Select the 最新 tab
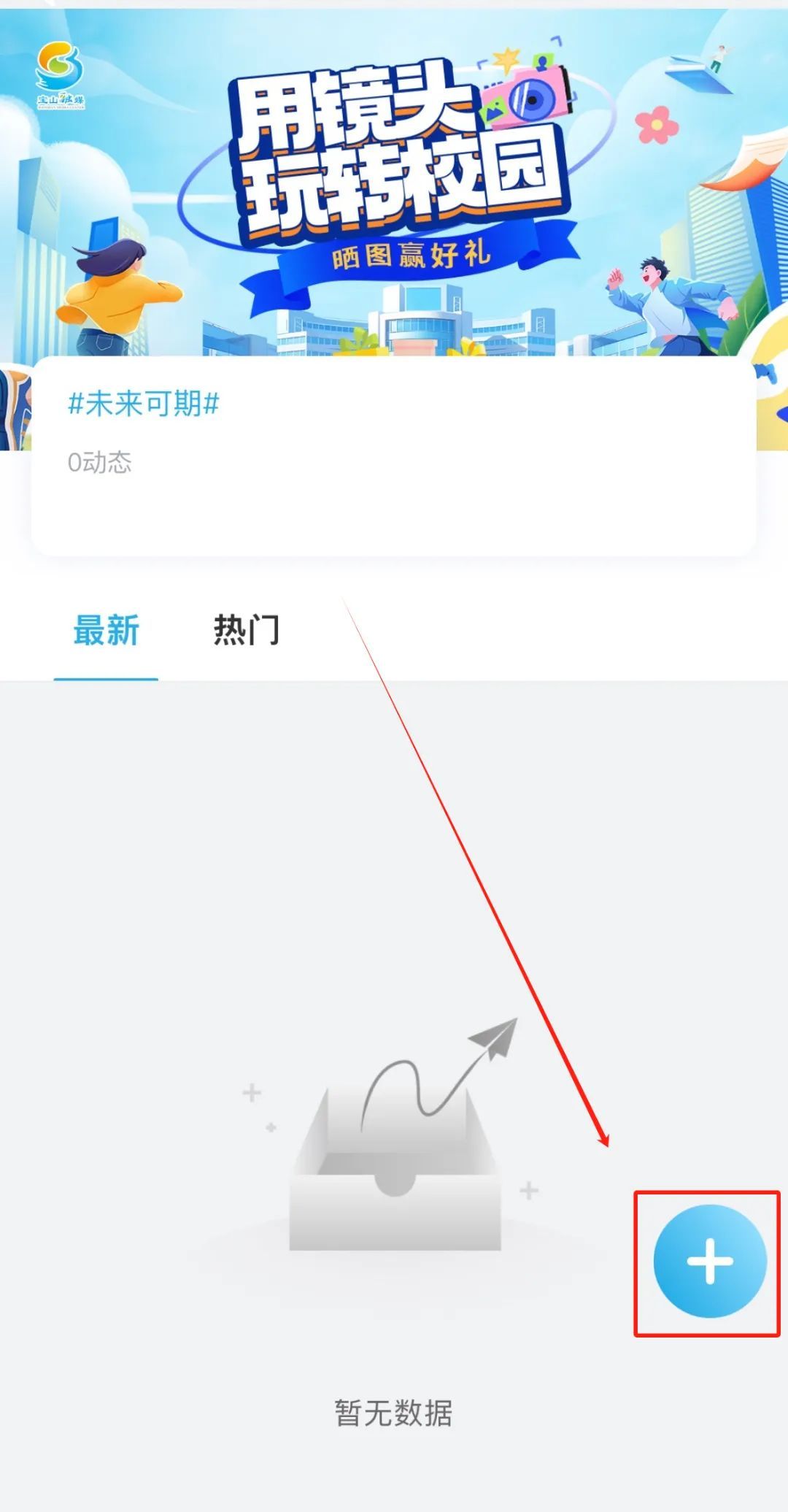Viewport: 788px width, 1512px height. (x=106, y=629)
